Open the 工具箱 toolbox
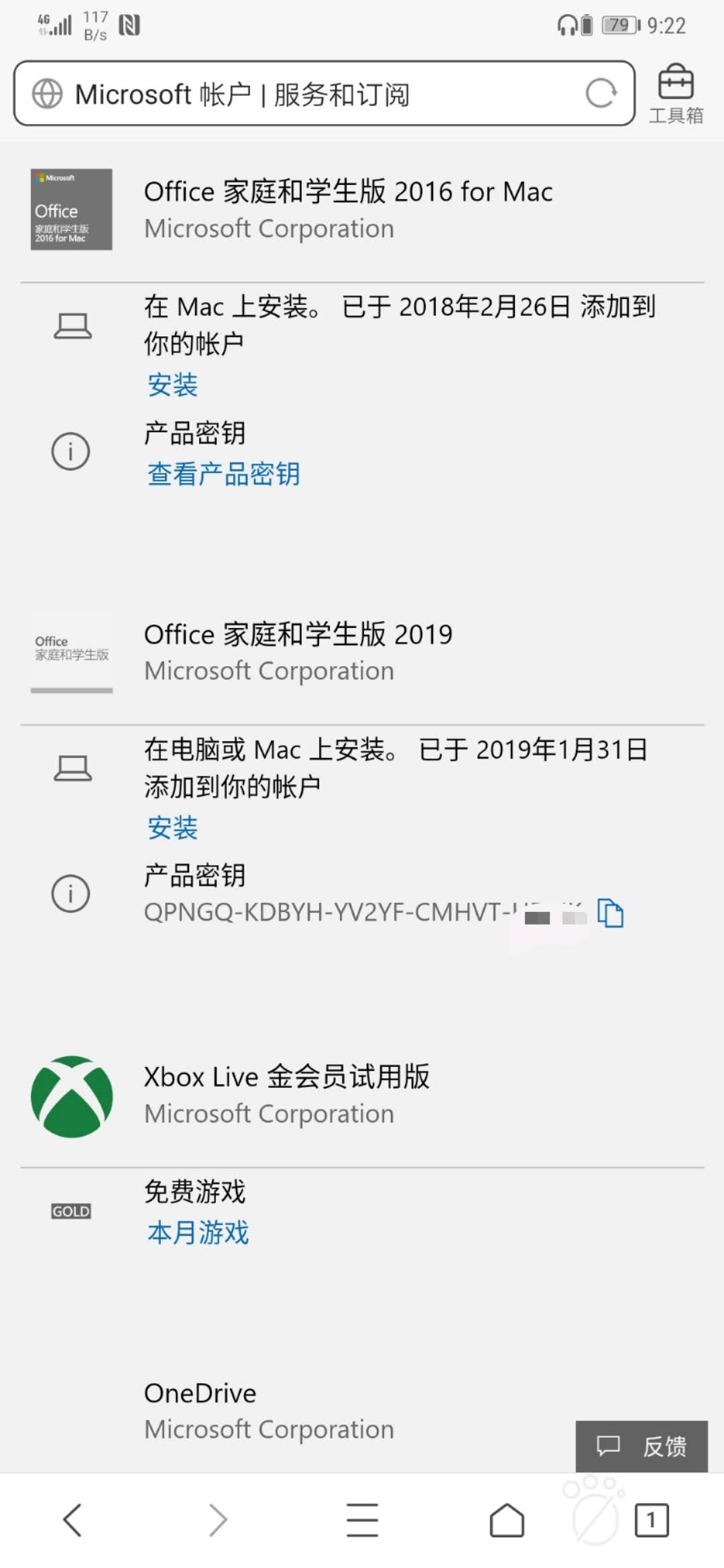 point(676,94)
